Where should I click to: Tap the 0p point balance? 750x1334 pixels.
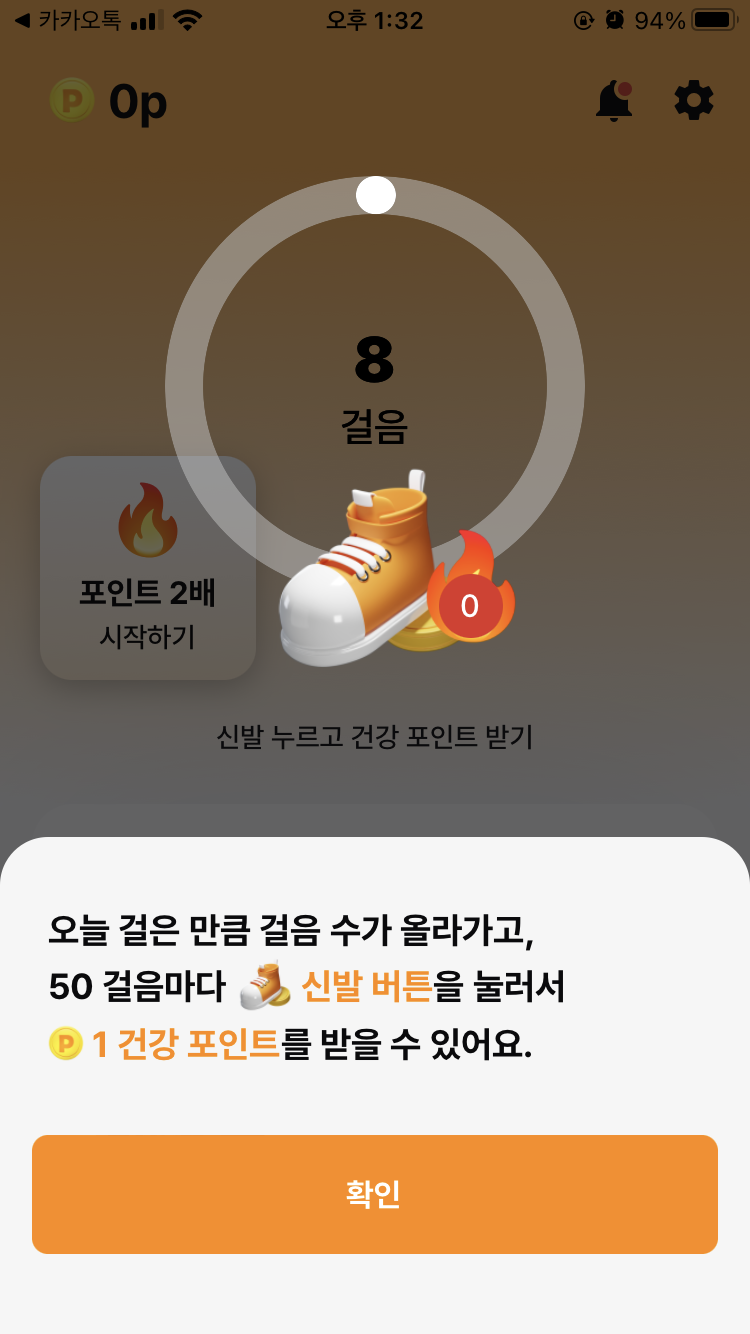click(138, 100)
